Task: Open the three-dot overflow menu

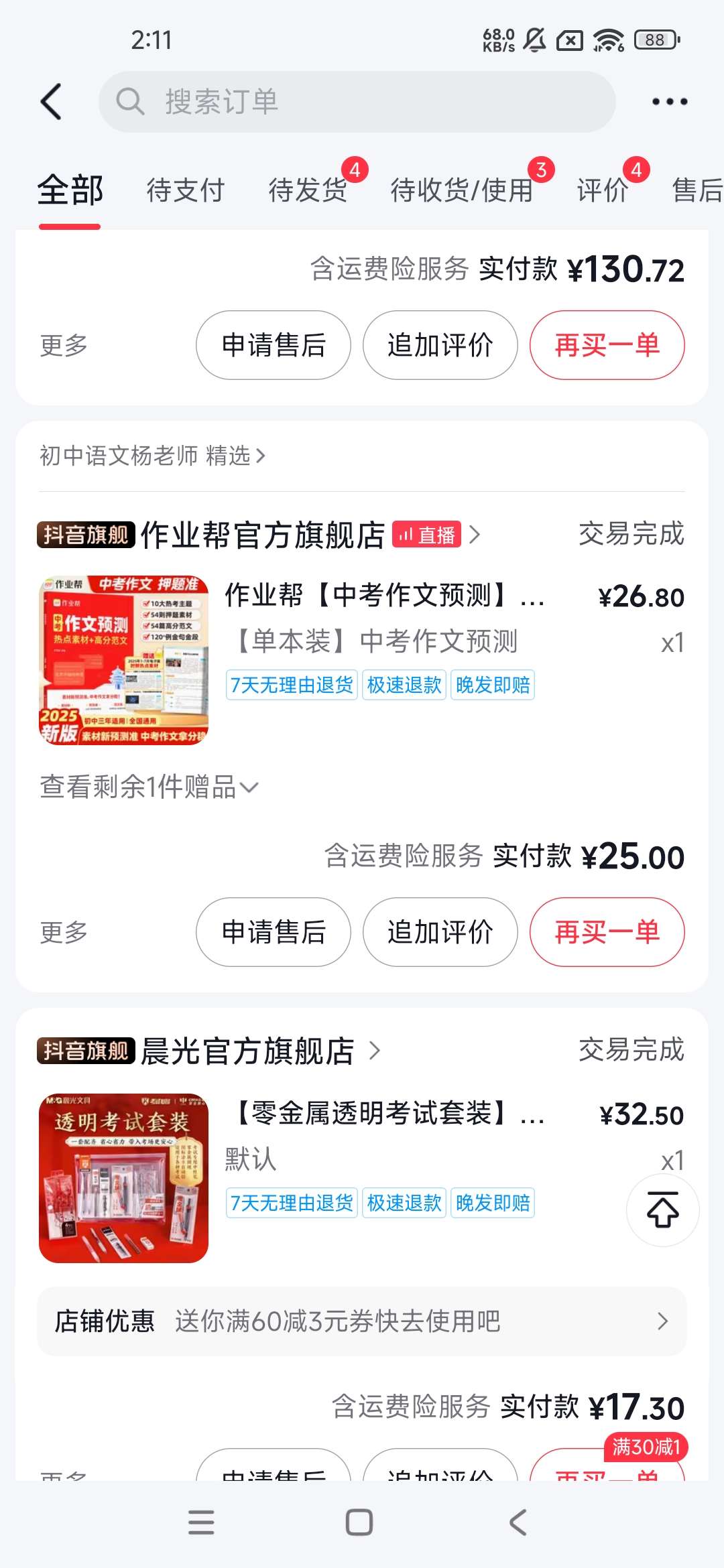Action: [670, 102]
